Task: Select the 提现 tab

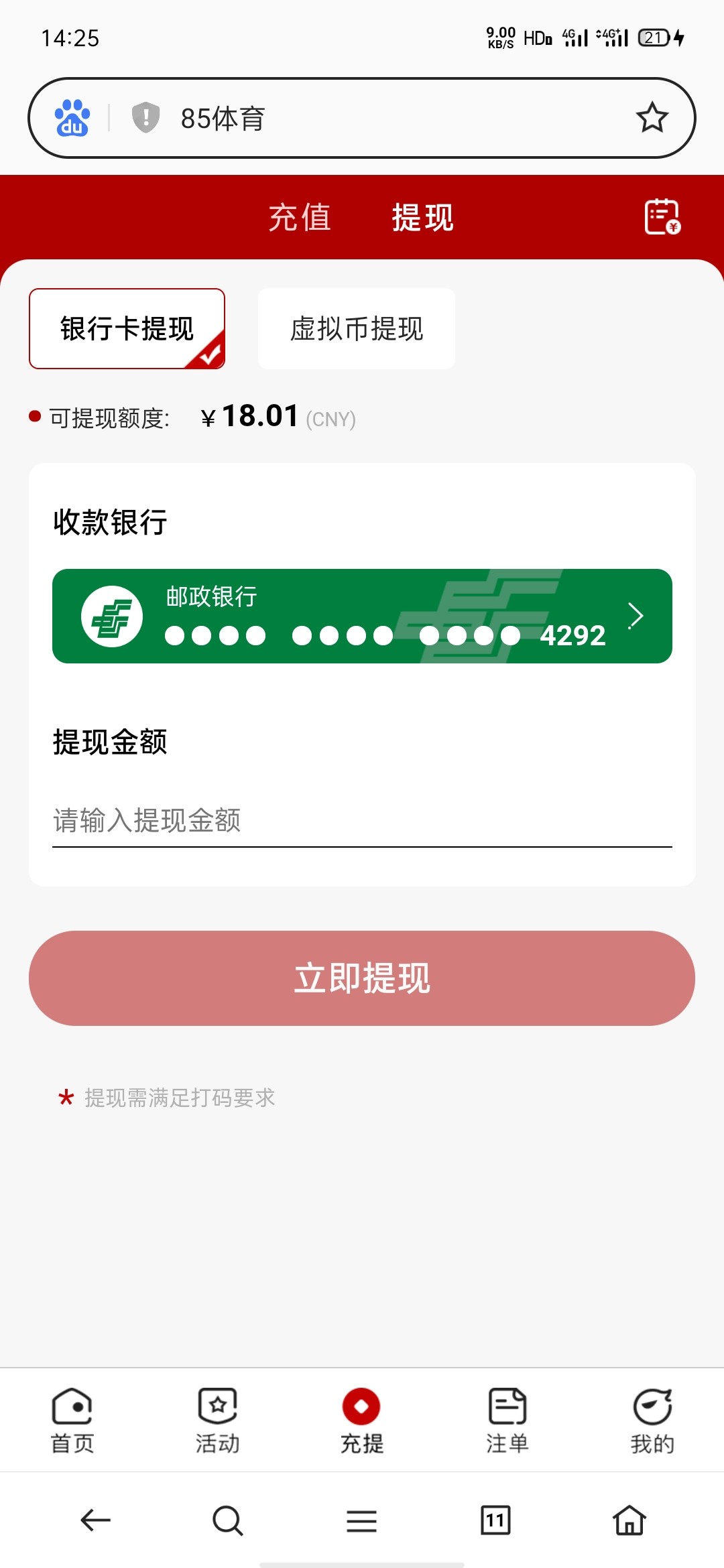Action: 422,218
